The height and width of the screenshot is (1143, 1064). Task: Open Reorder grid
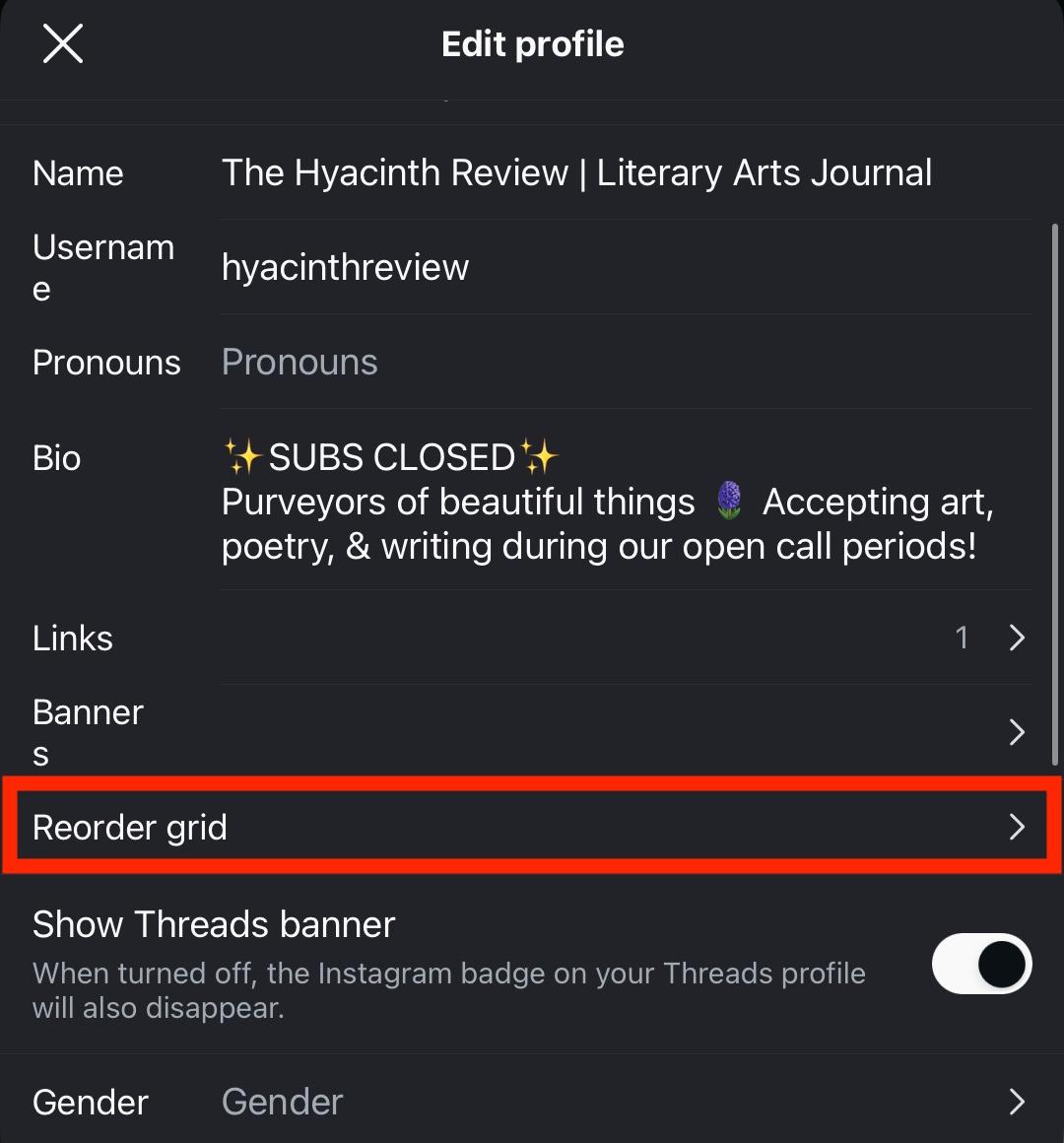click(532, 827)
